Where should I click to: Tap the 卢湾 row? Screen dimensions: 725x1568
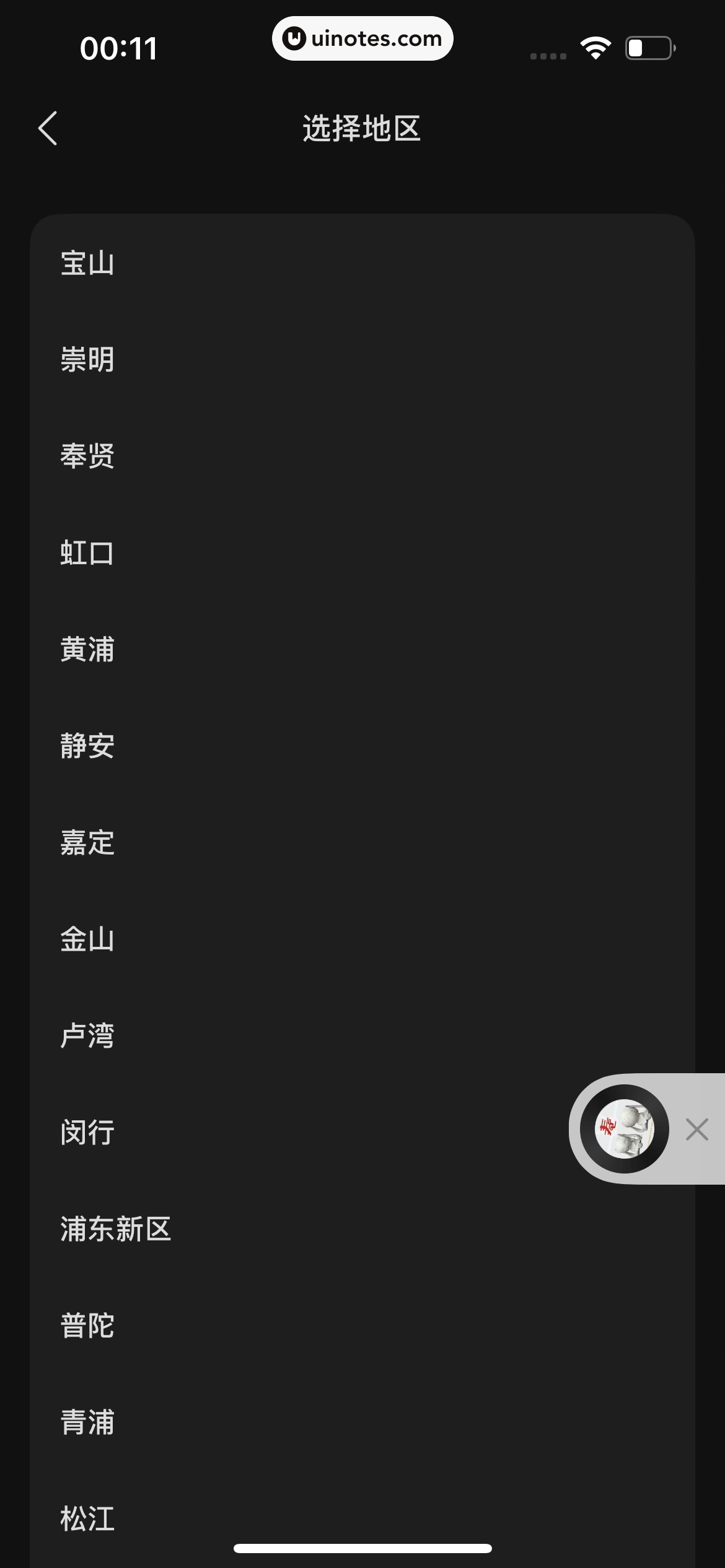coord(87,1035)
